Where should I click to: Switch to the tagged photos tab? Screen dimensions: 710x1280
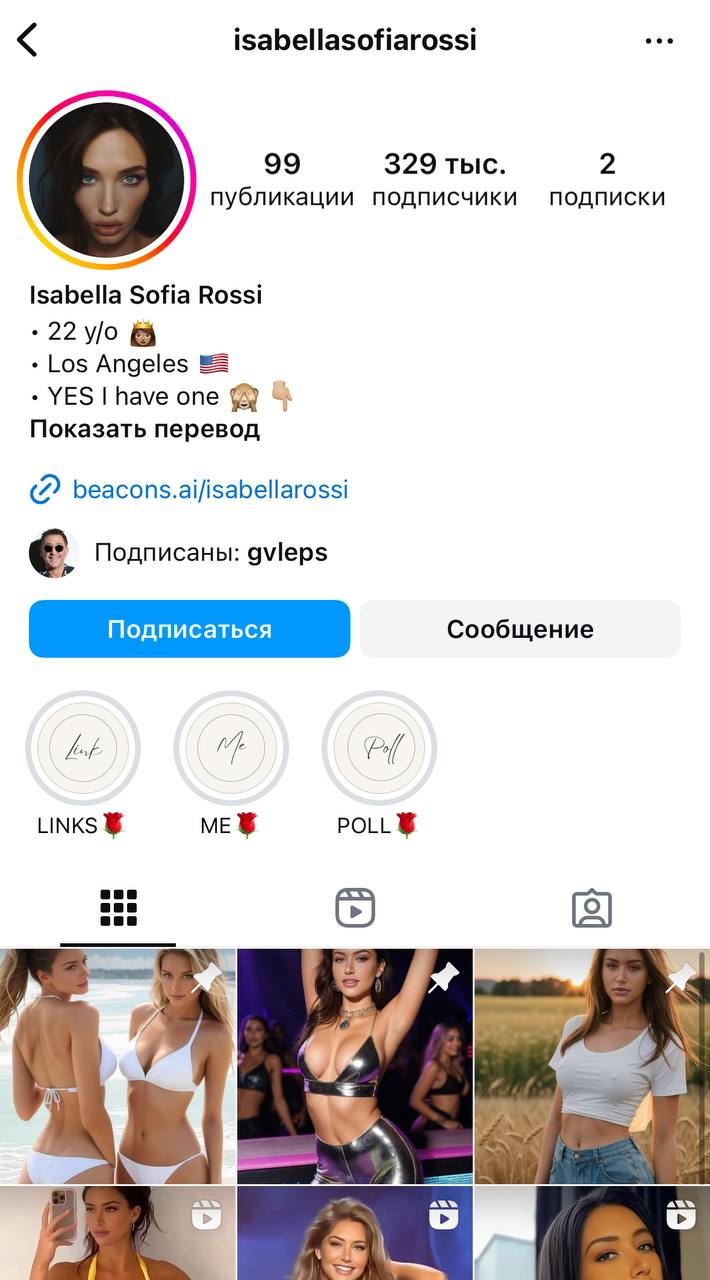(591, 908)
